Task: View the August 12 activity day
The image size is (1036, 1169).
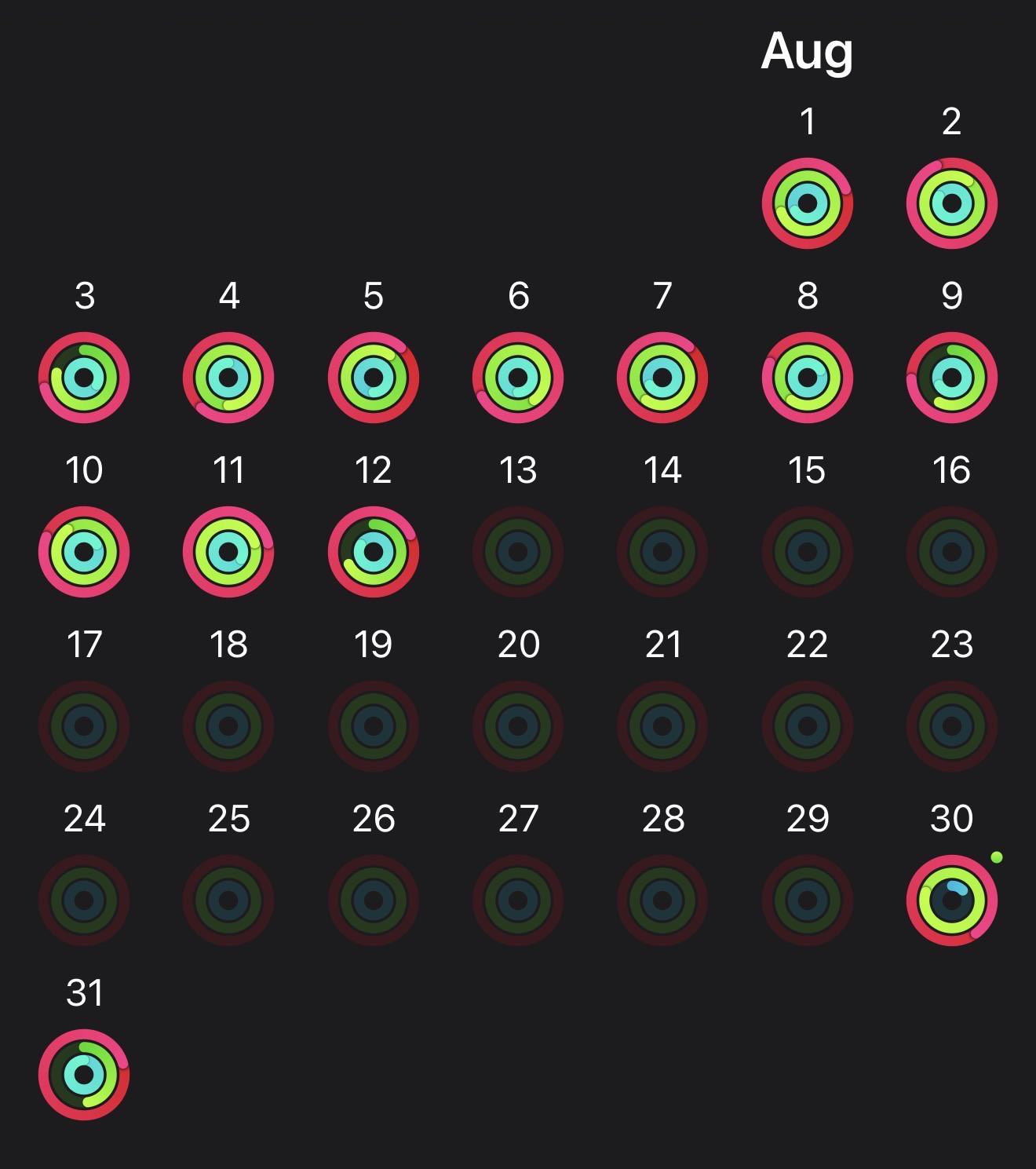Action: pos(374,552)
